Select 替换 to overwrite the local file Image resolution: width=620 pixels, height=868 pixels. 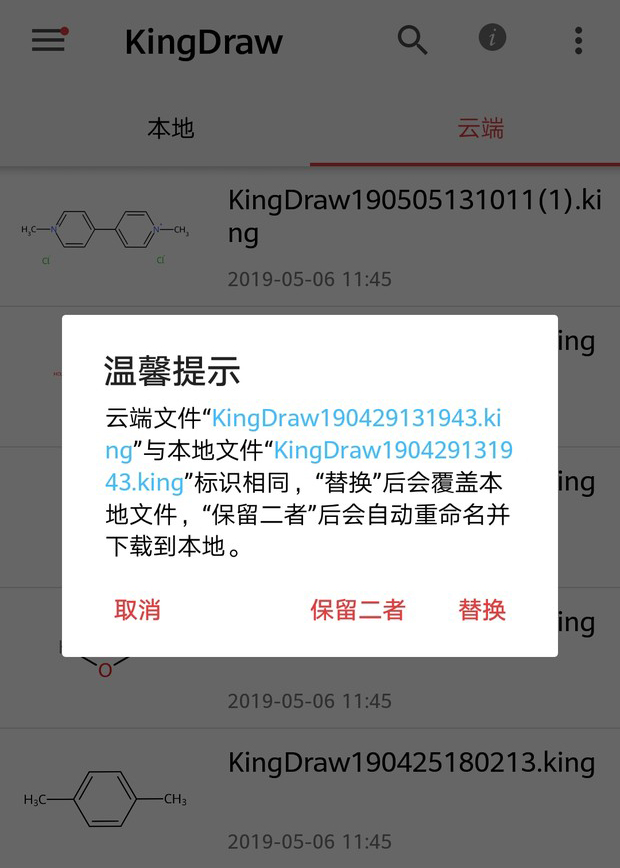pyautogui.click(x=482, y=610)
